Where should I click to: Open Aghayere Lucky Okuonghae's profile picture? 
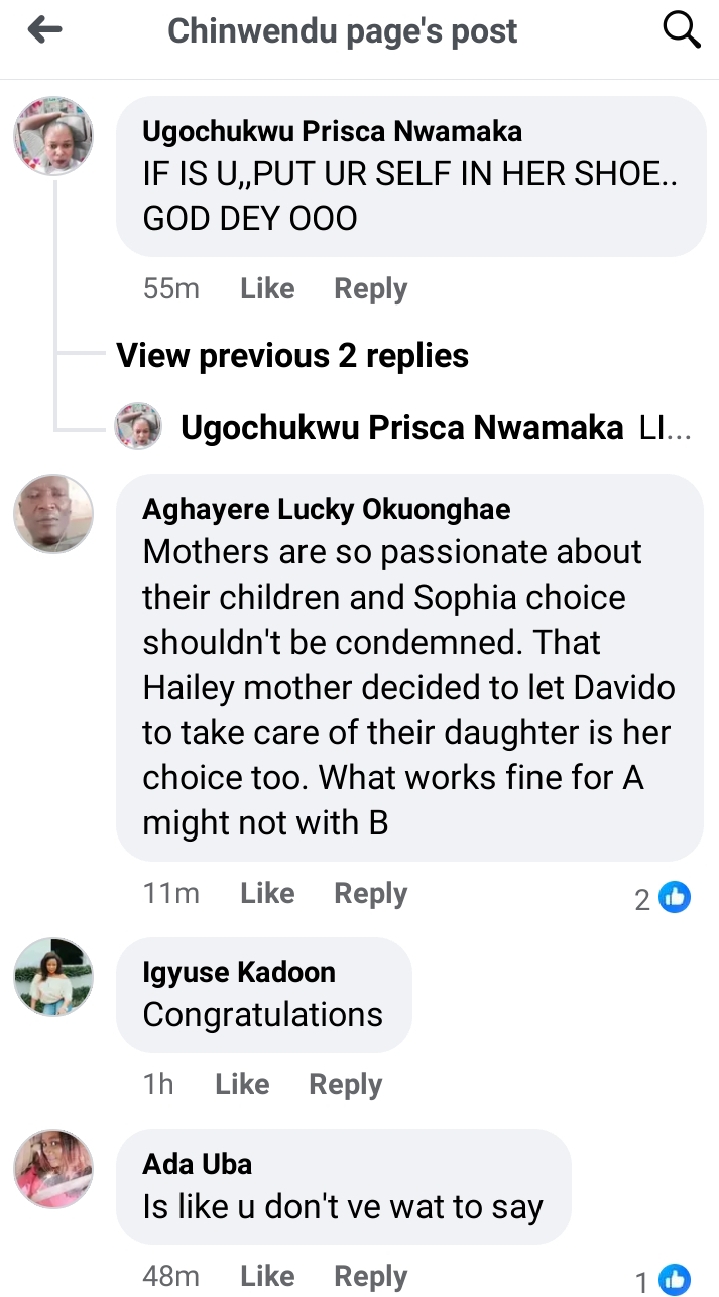(x=53, y=514)
